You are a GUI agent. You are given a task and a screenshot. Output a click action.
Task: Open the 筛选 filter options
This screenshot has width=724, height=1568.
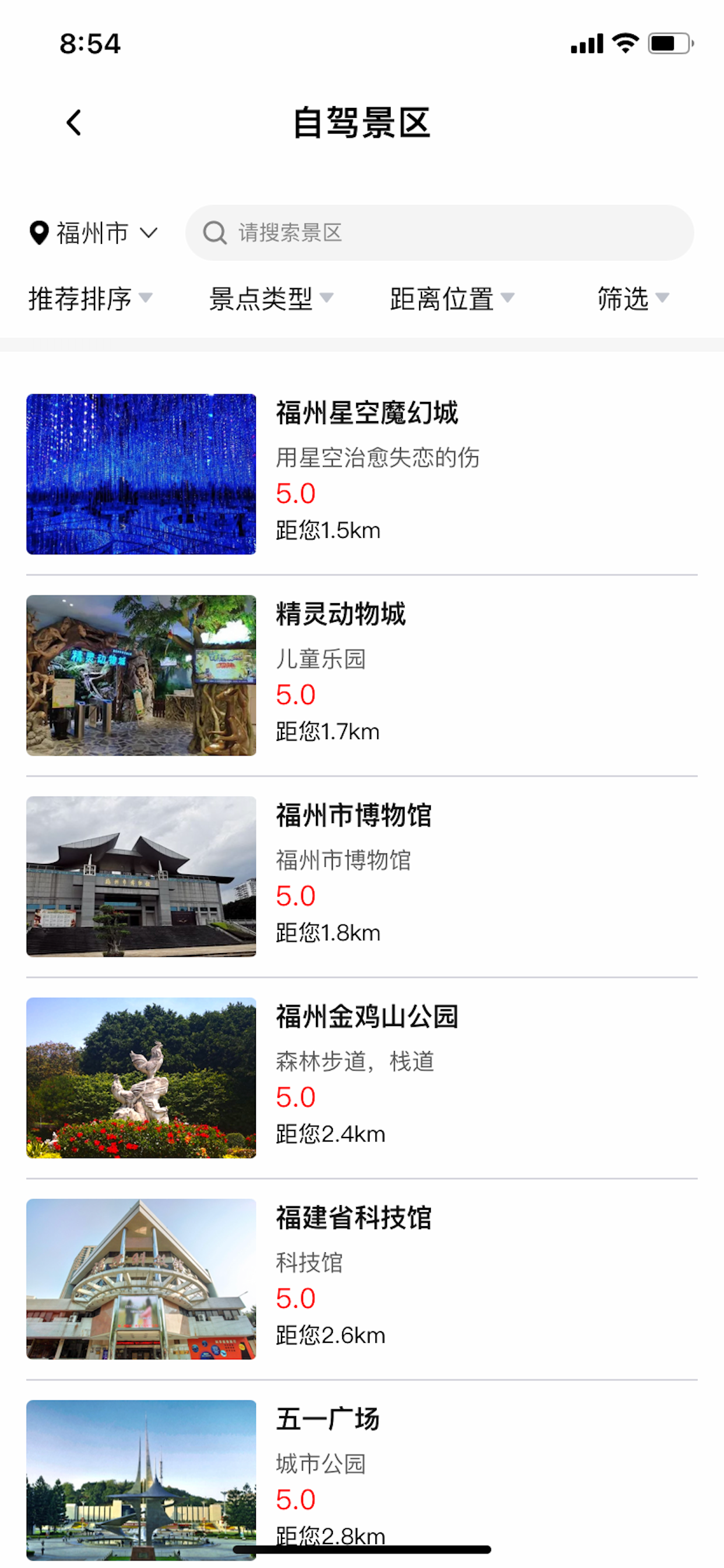633,298
